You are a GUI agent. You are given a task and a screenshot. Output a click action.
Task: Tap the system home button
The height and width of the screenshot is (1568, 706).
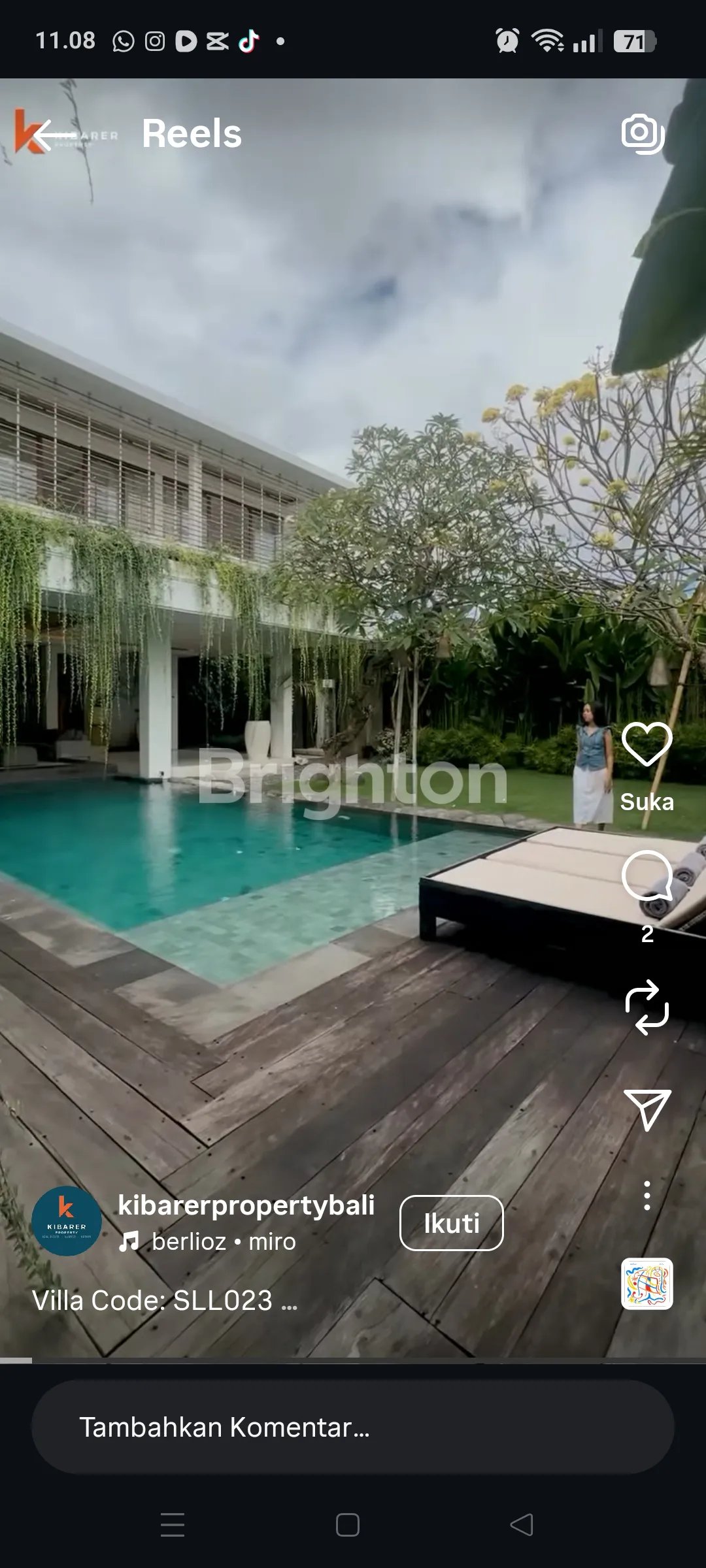point(347,1525)
